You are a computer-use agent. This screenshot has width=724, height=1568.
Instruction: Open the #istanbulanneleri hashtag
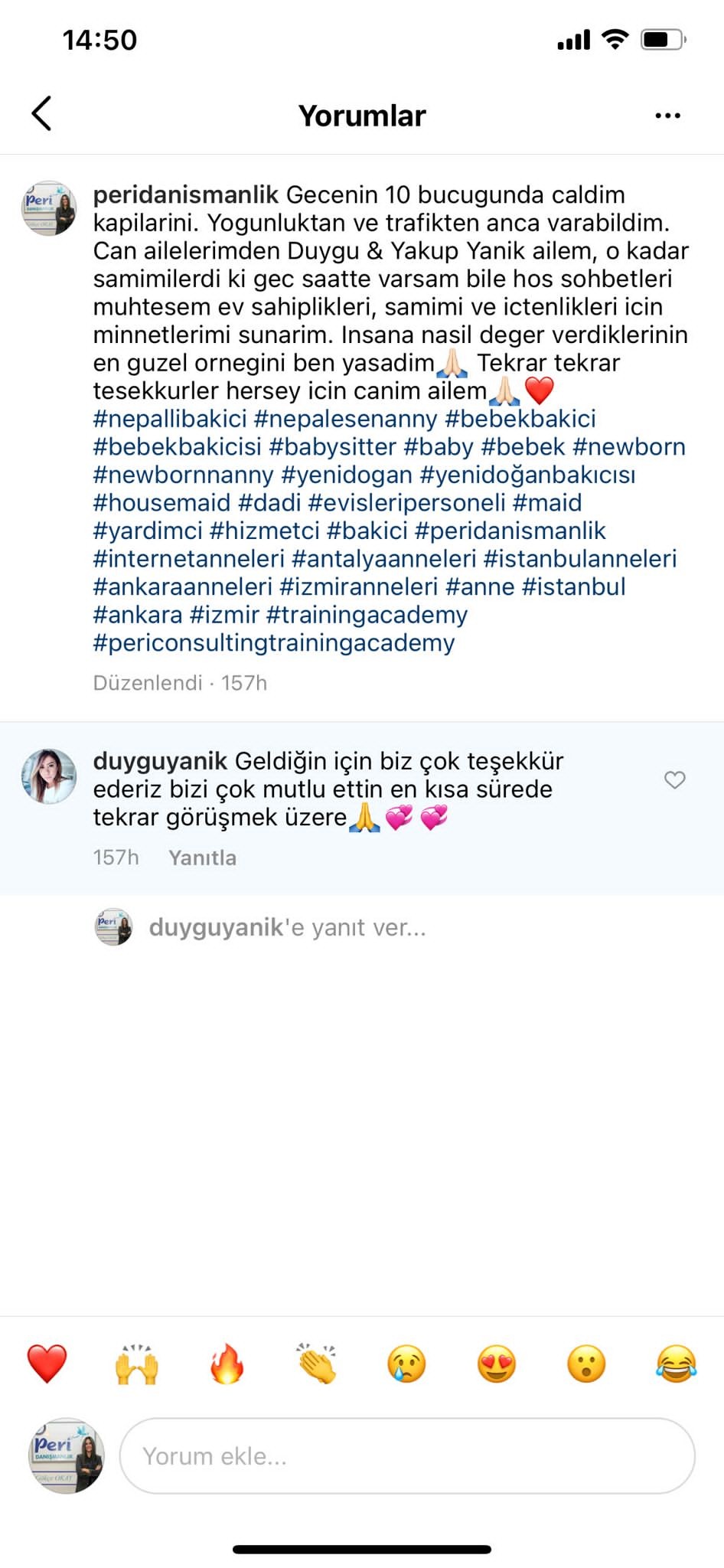point(580,558)
